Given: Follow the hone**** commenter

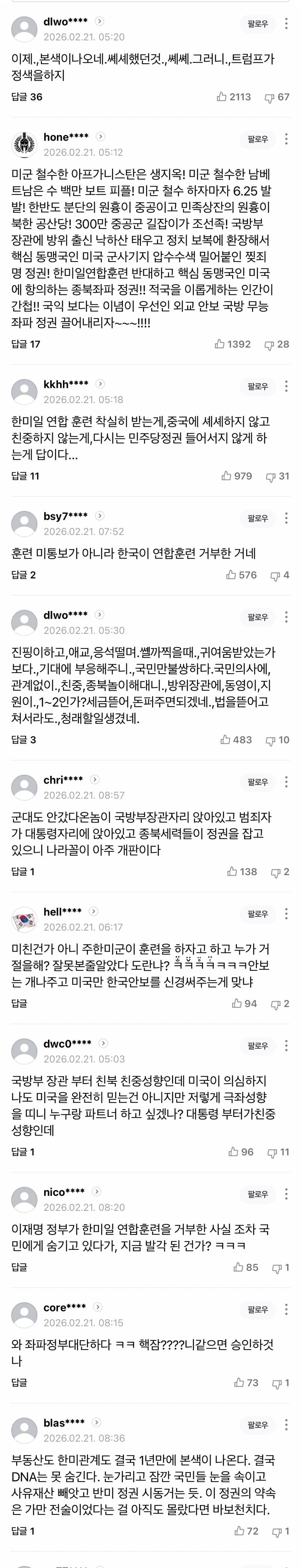Looking at the screenshot, I should (257, 139).
